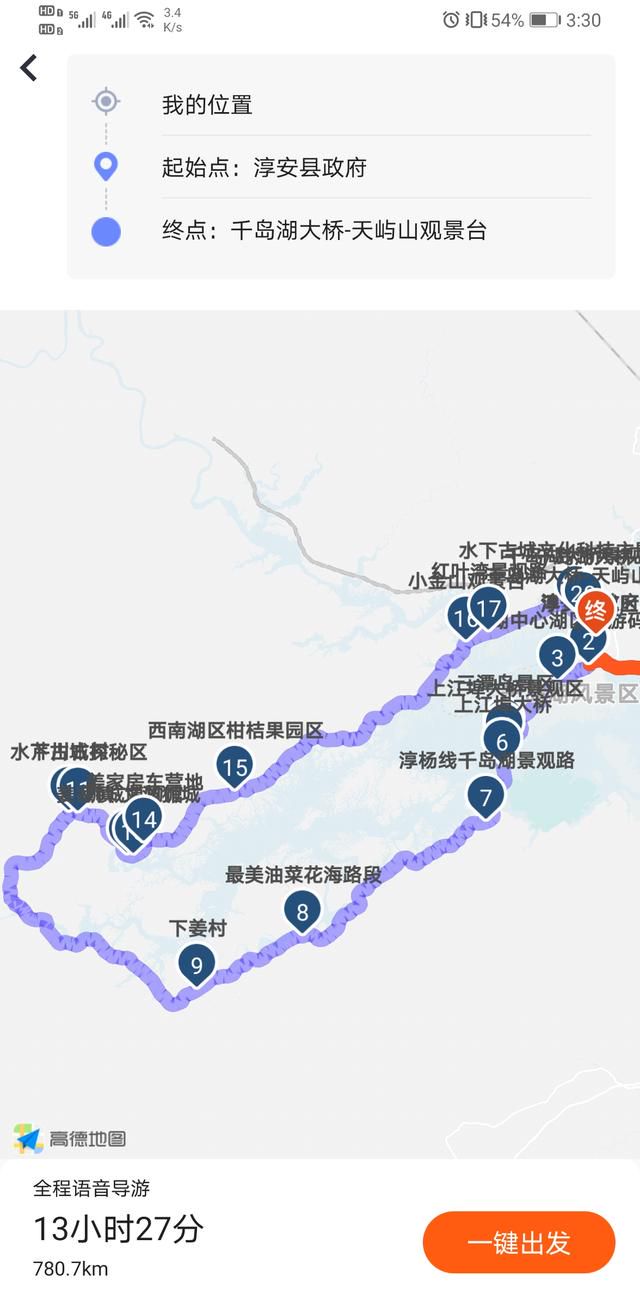Open the 终点 千岛湖大桥-天屿山观景台 row
This screenshot has width=640, height=1306.
(x=340, y=231)
